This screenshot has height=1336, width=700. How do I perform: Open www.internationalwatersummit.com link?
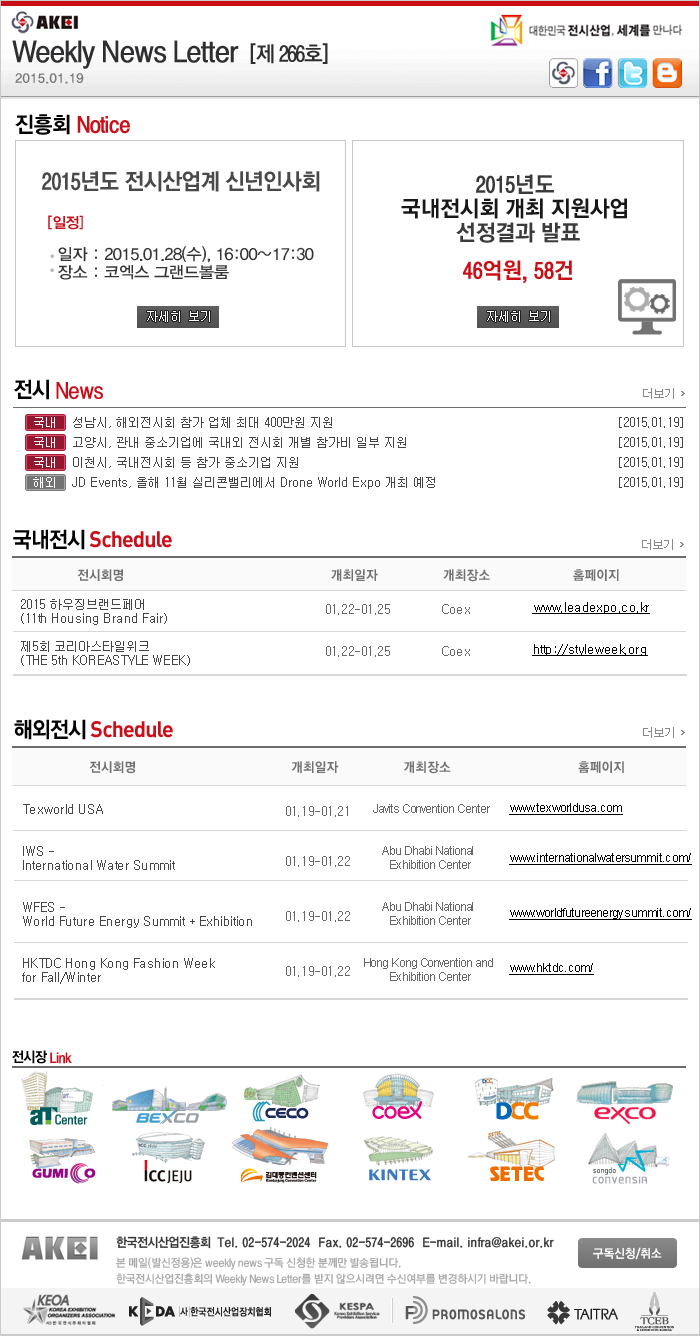[x=600, y=858]
